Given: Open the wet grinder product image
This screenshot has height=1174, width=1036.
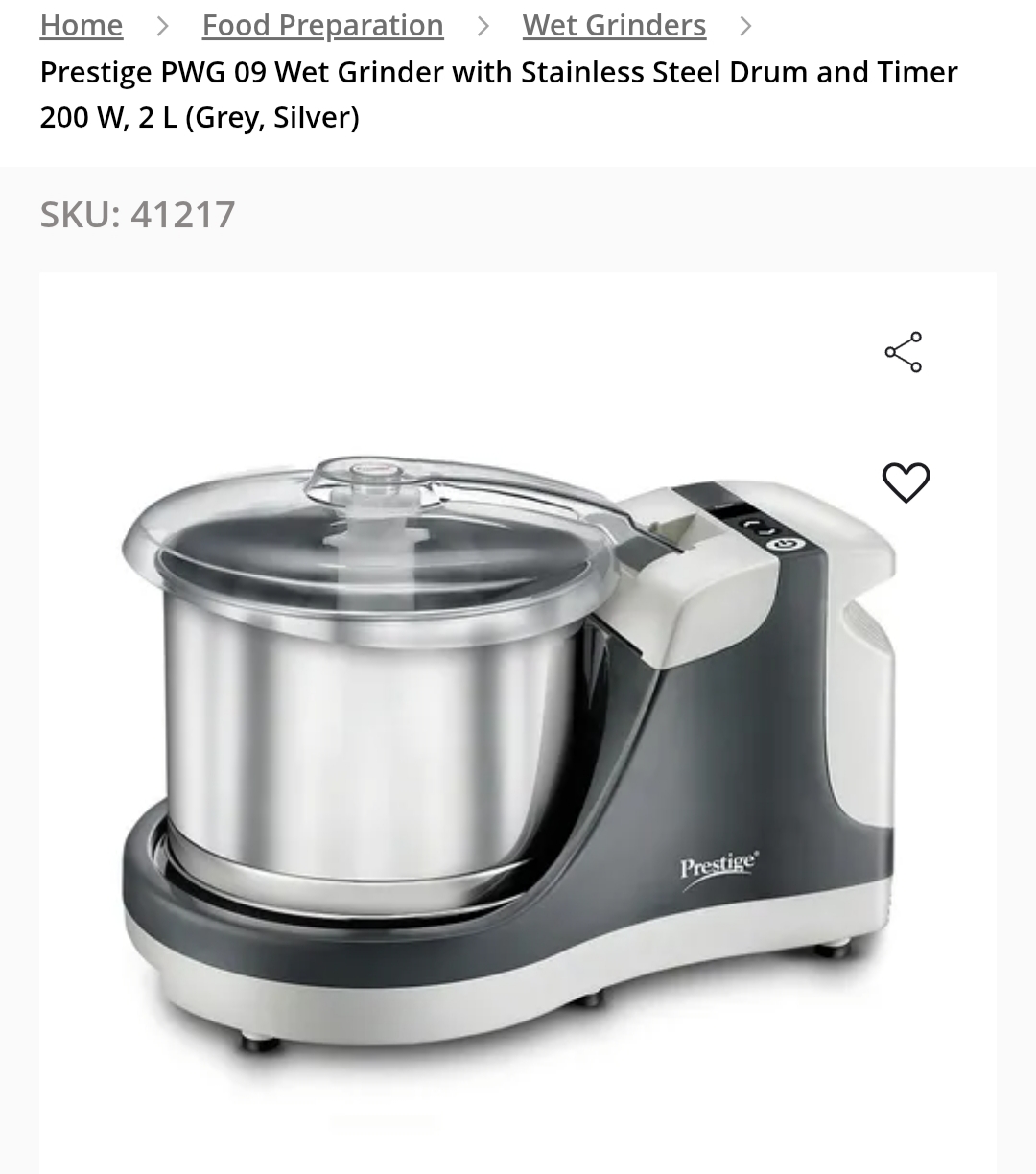Looking at the screenshot, I should point(508,758).
